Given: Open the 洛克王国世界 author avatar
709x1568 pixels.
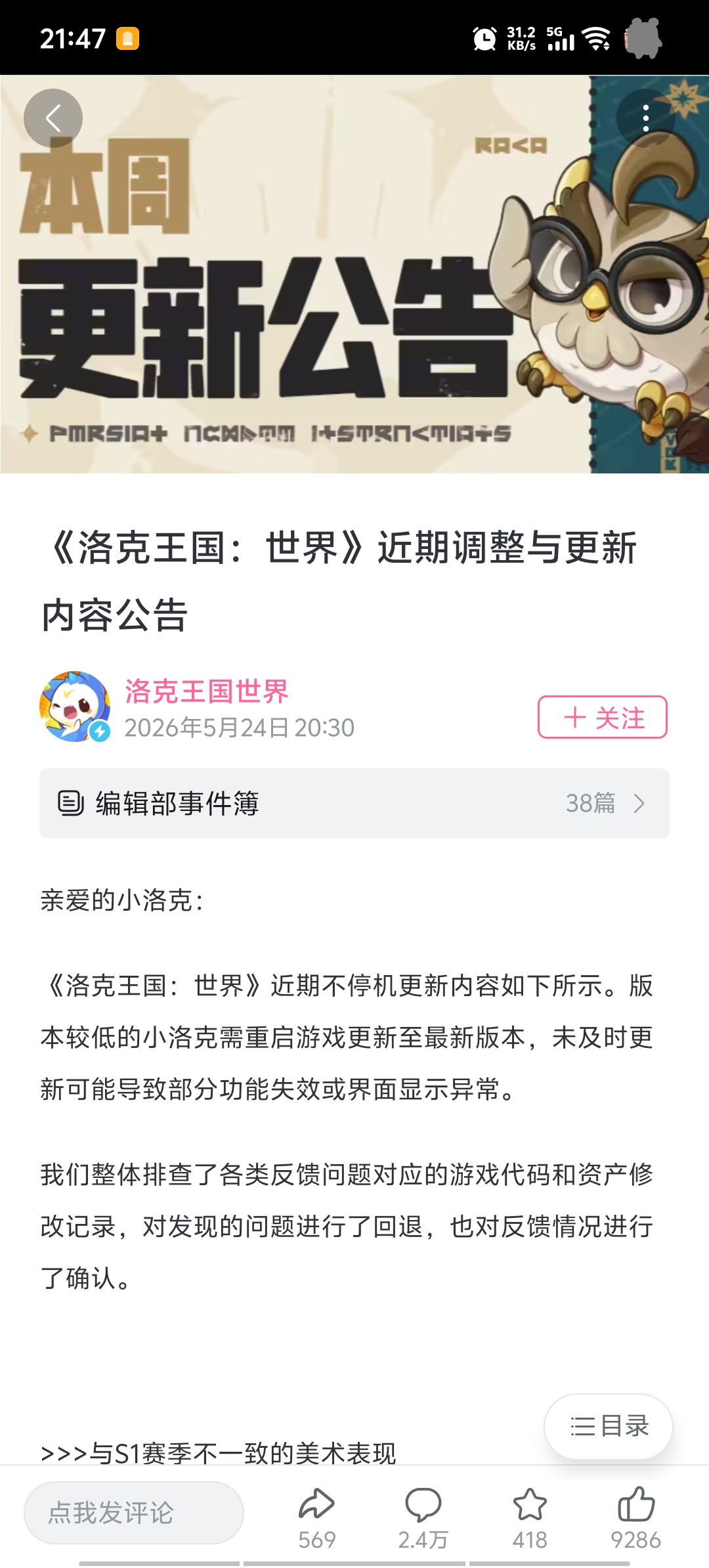Looking at the screenshot, I should click(x=75, y=707).
